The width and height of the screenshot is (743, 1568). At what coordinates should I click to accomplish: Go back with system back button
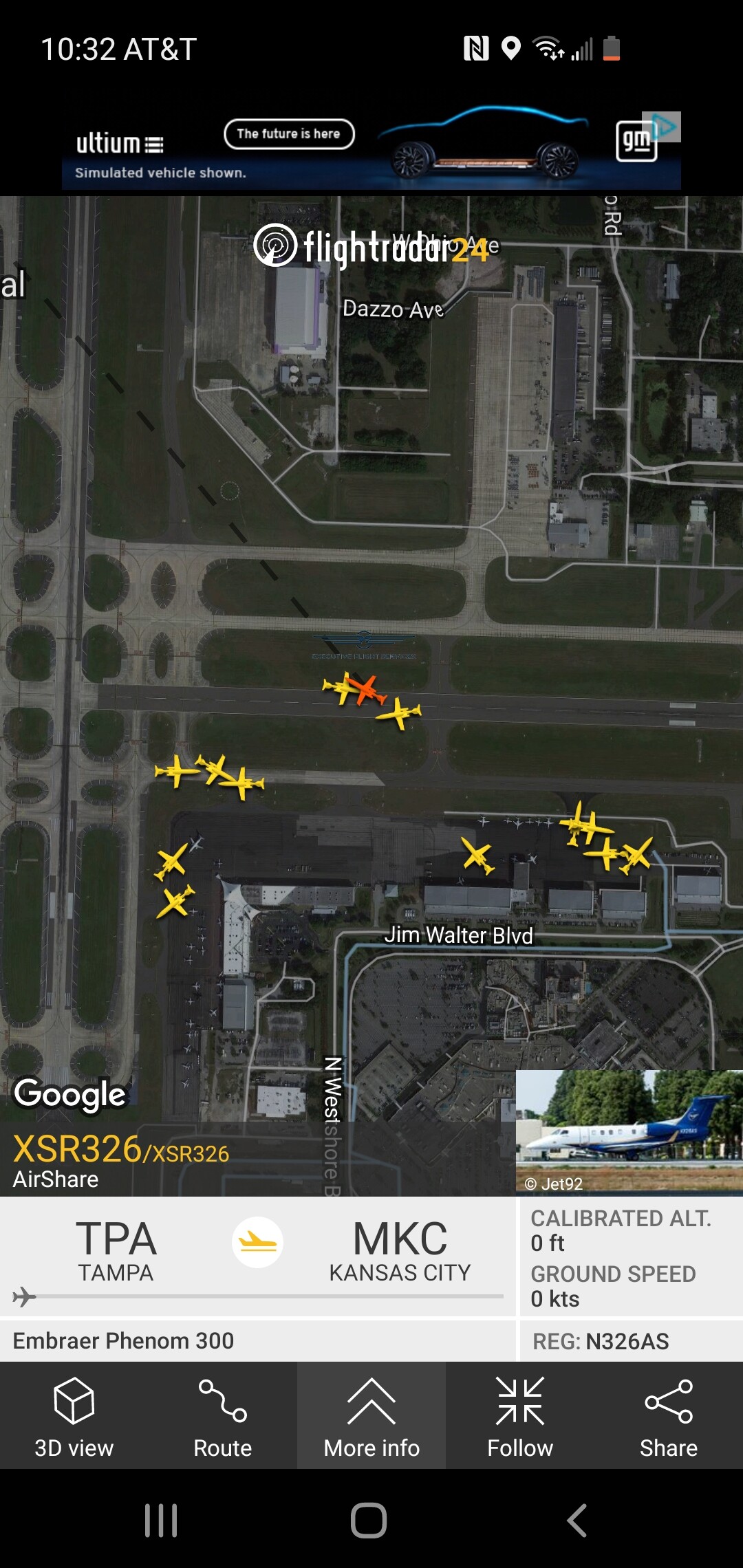pos(577,1520)
